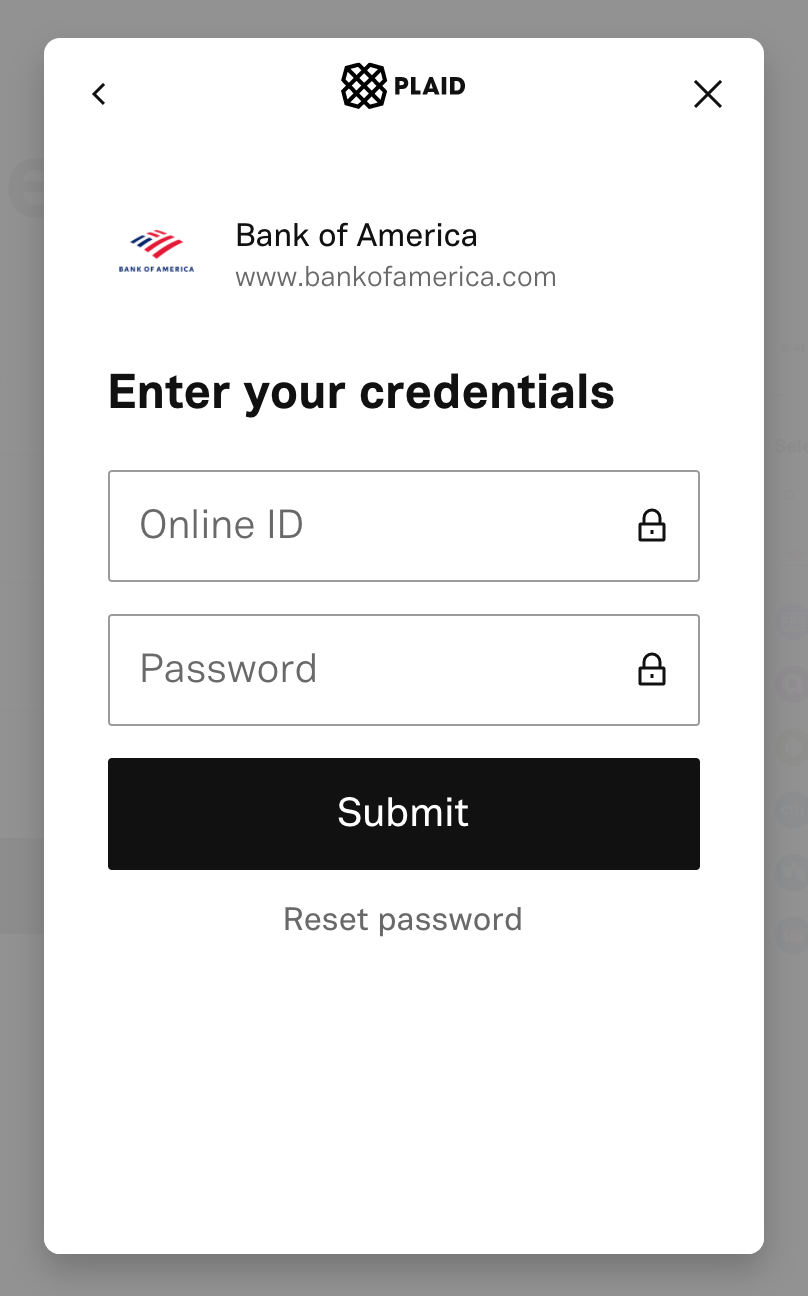The image size is (808, 1296).
Task: Open the Reset password link
Action: click(x=403, y=920)
